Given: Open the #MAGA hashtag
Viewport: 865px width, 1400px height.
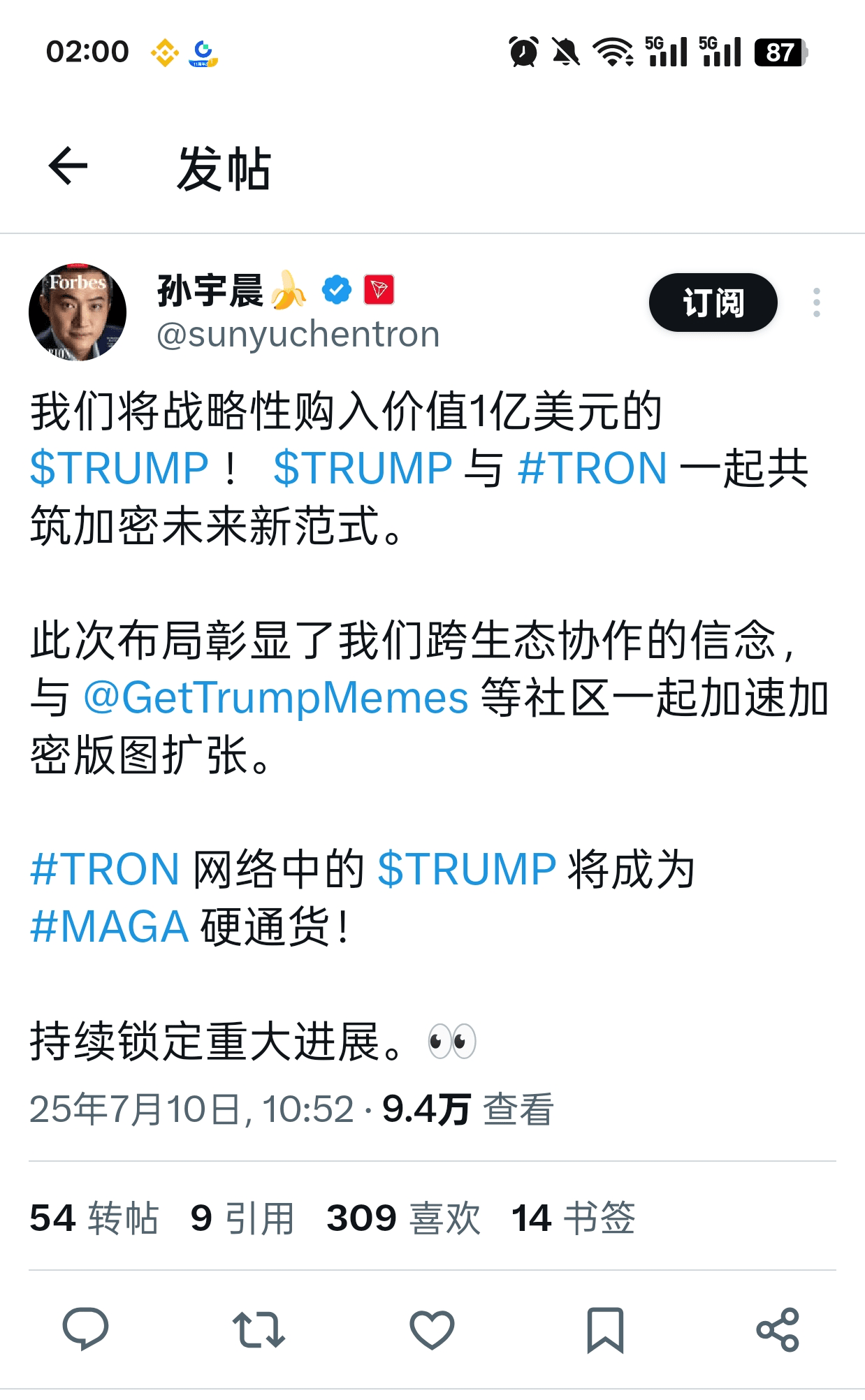Looking at the screenshot, I should pyautogui.click(x=110, y=927).
